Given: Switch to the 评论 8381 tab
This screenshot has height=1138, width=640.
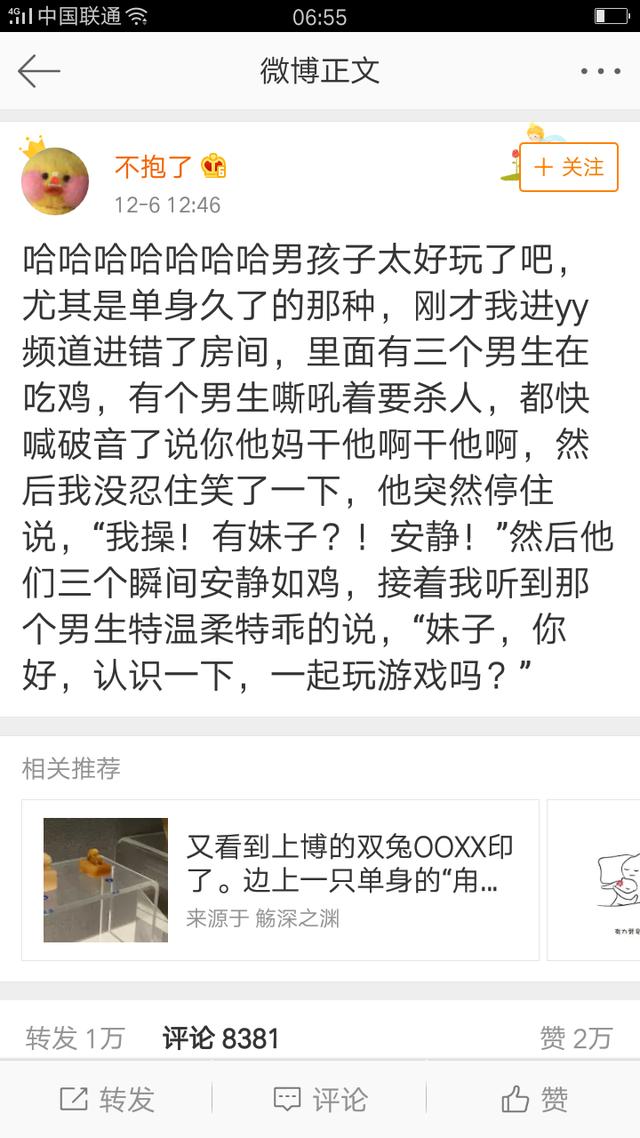Looking at the screenshot, I should [x=221, y=1038].
